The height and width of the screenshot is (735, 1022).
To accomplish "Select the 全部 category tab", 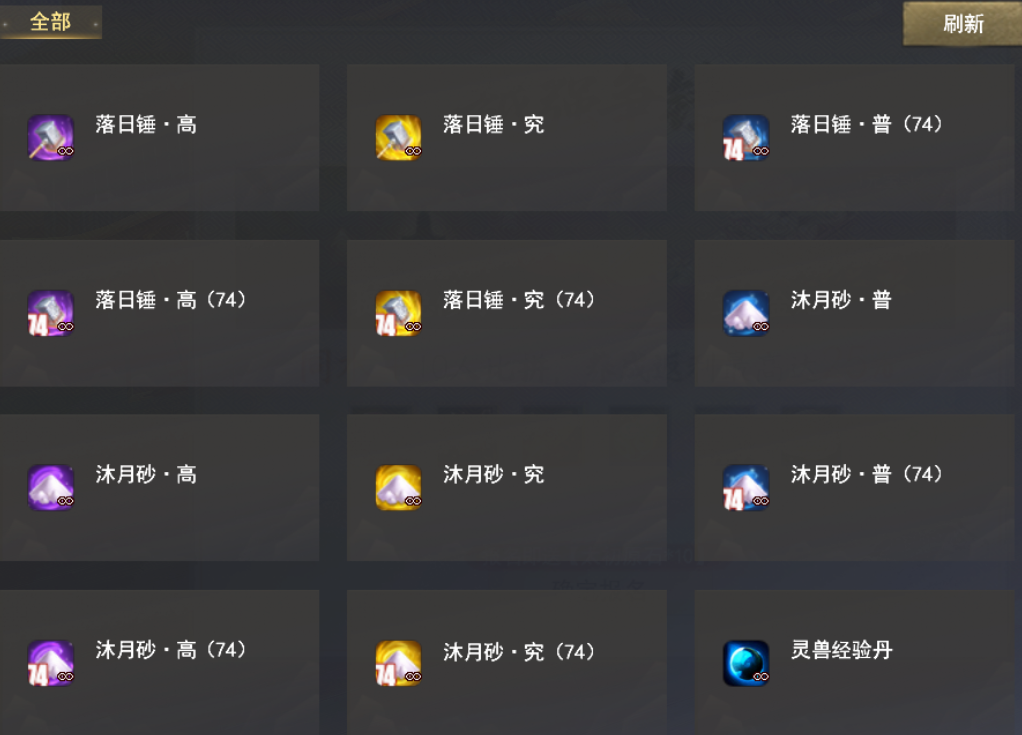I will point(50,22).
